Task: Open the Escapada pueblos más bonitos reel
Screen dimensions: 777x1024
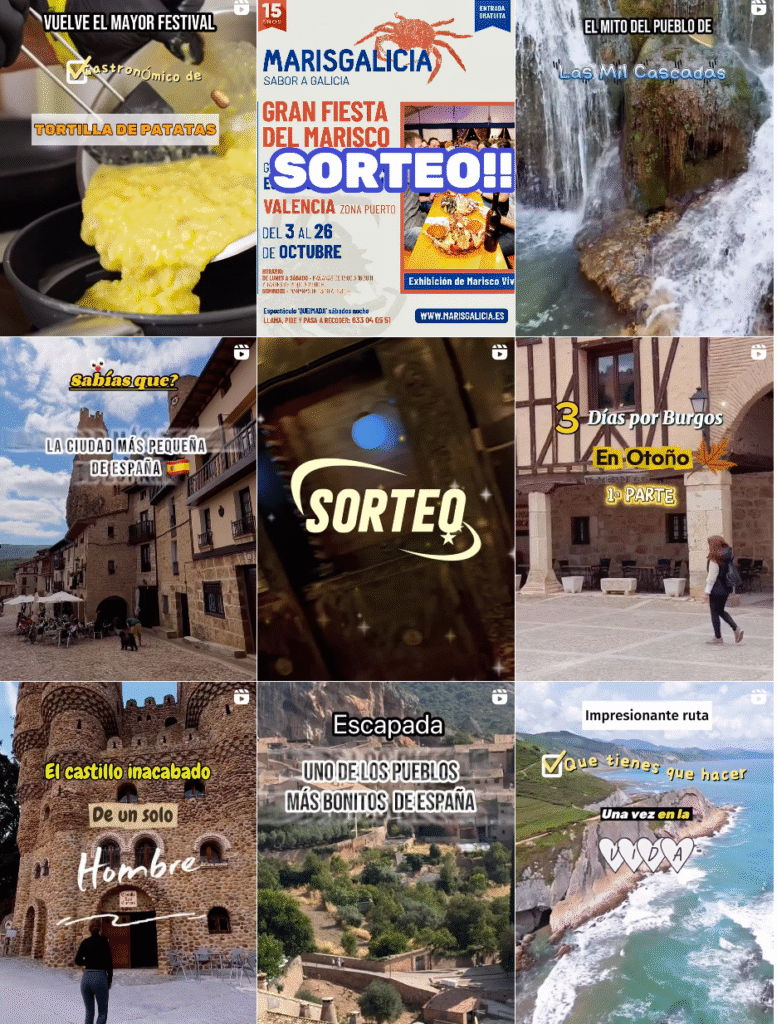Action: [387, 853]
